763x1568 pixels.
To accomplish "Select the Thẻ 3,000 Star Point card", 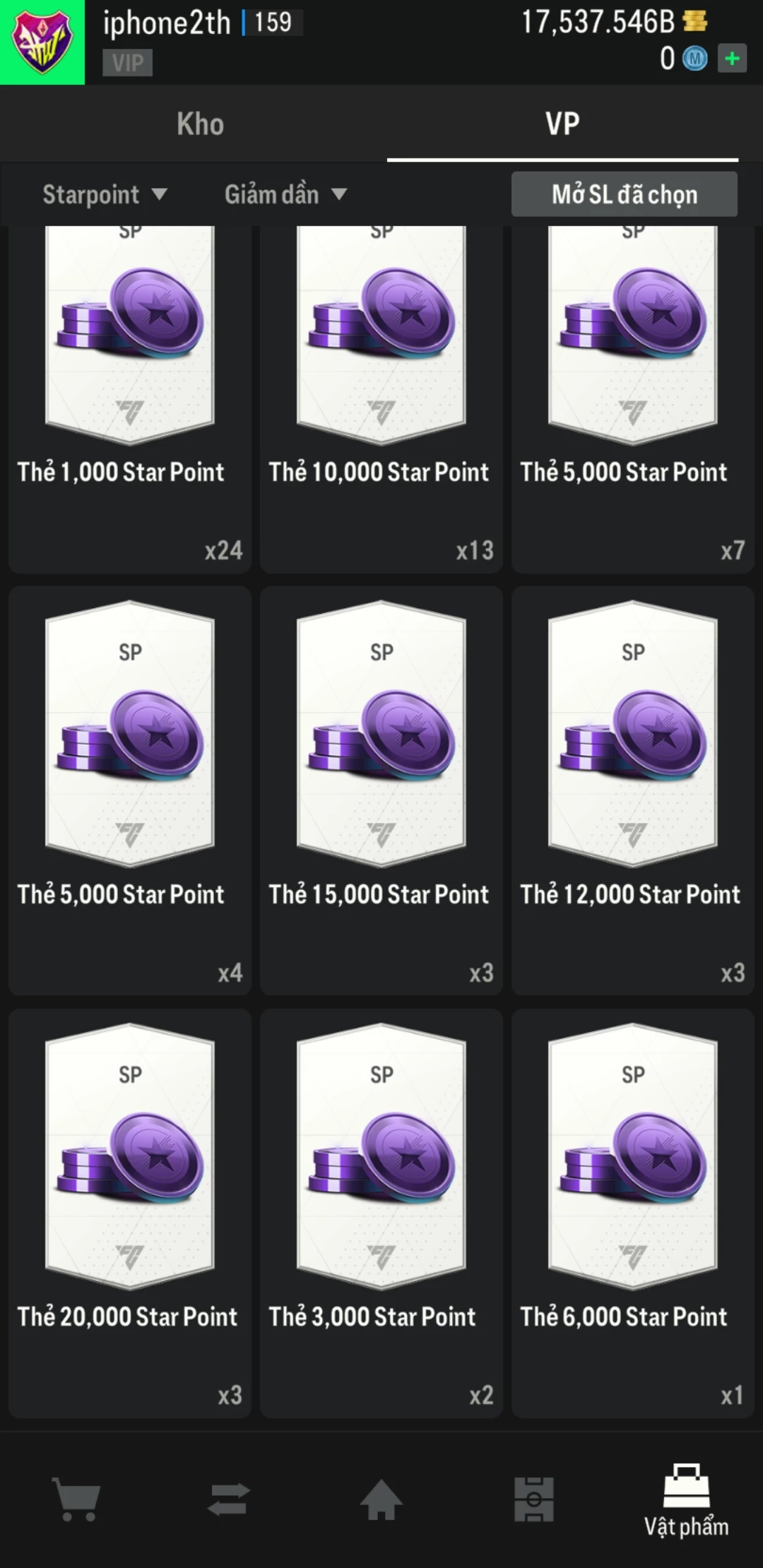I will pos(381,1213).
